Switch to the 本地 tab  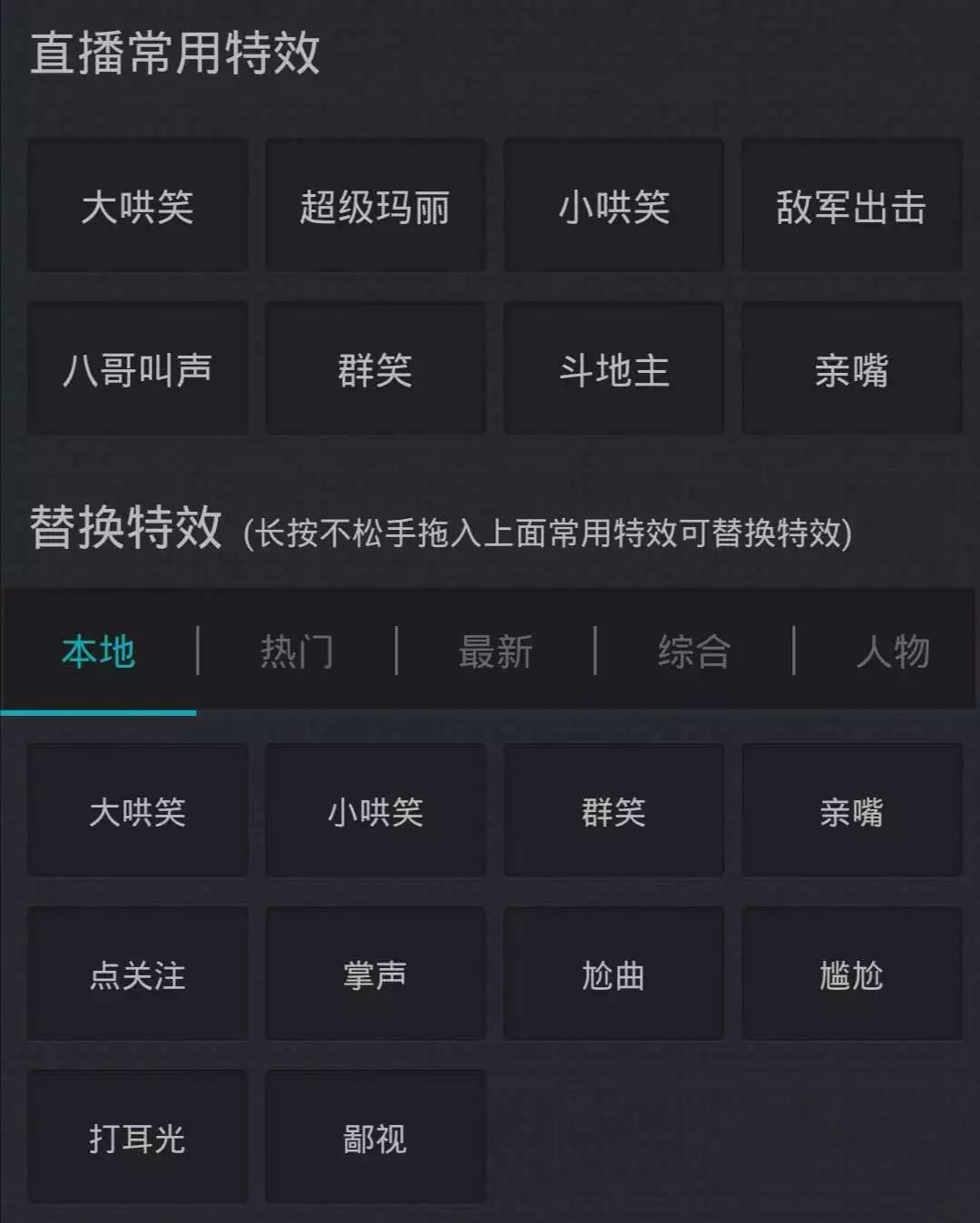click(100, 651)
